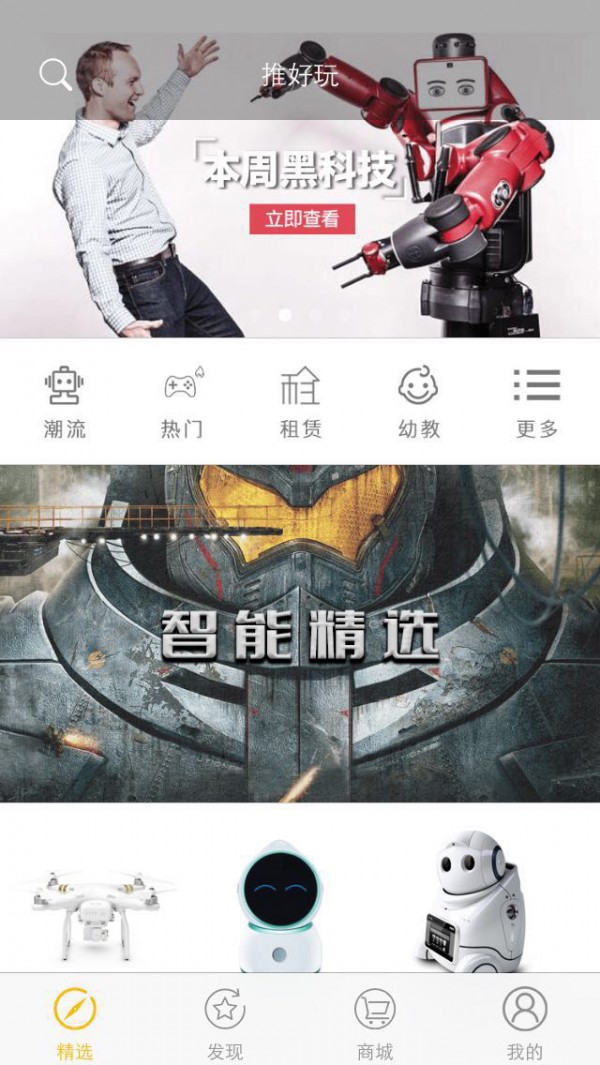Switch to the 发现 tab

[225, 1022]
